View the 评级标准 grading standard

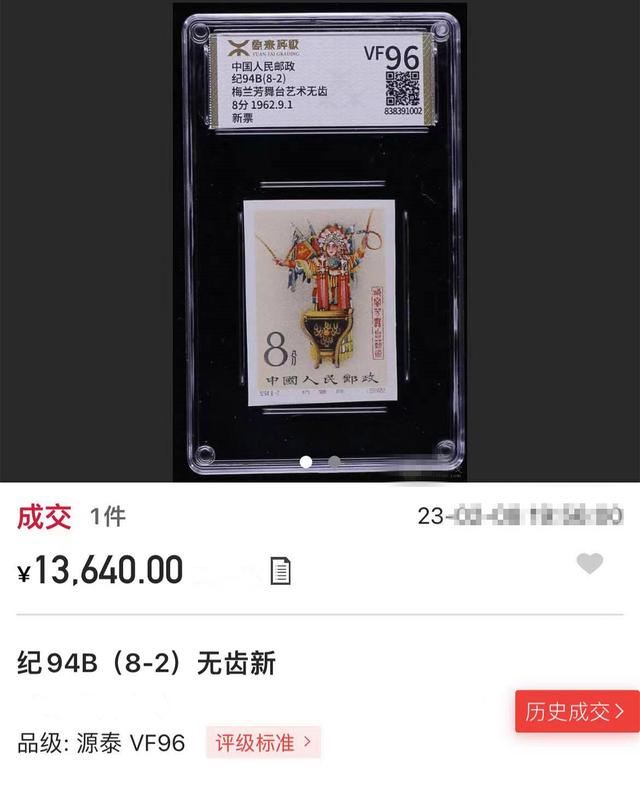coord(263,742)
